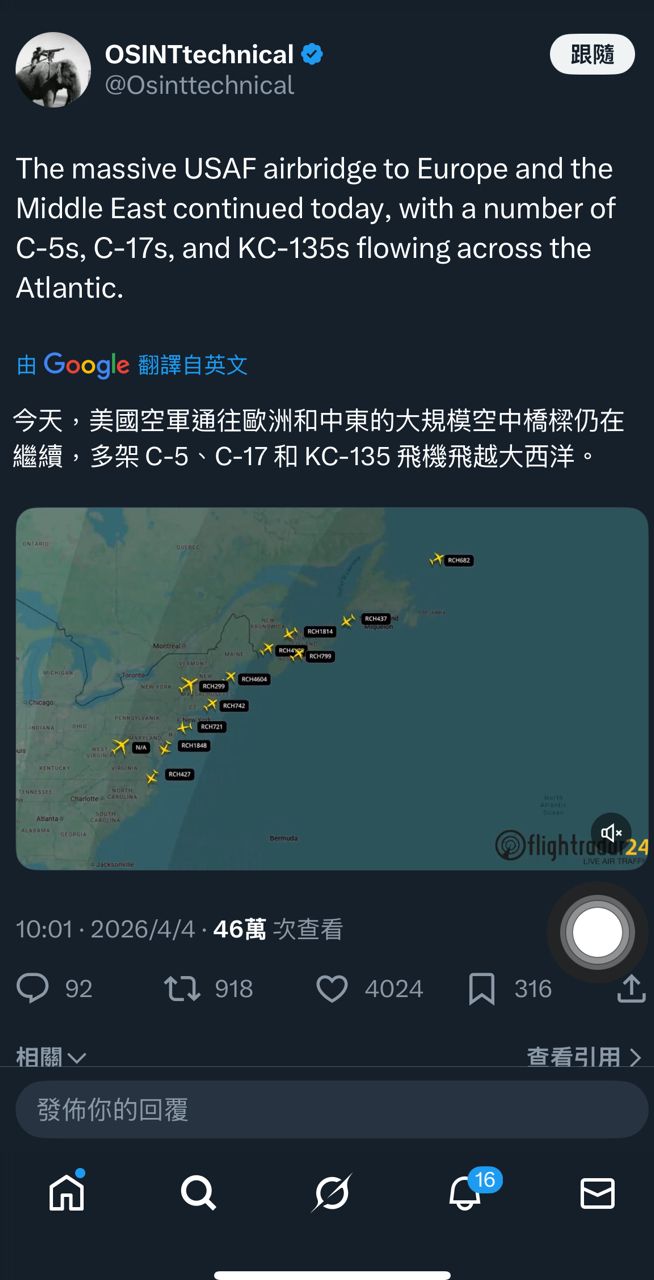Switch to the Search tab
654x1280 pixels.
click(x=198, y=1193)
